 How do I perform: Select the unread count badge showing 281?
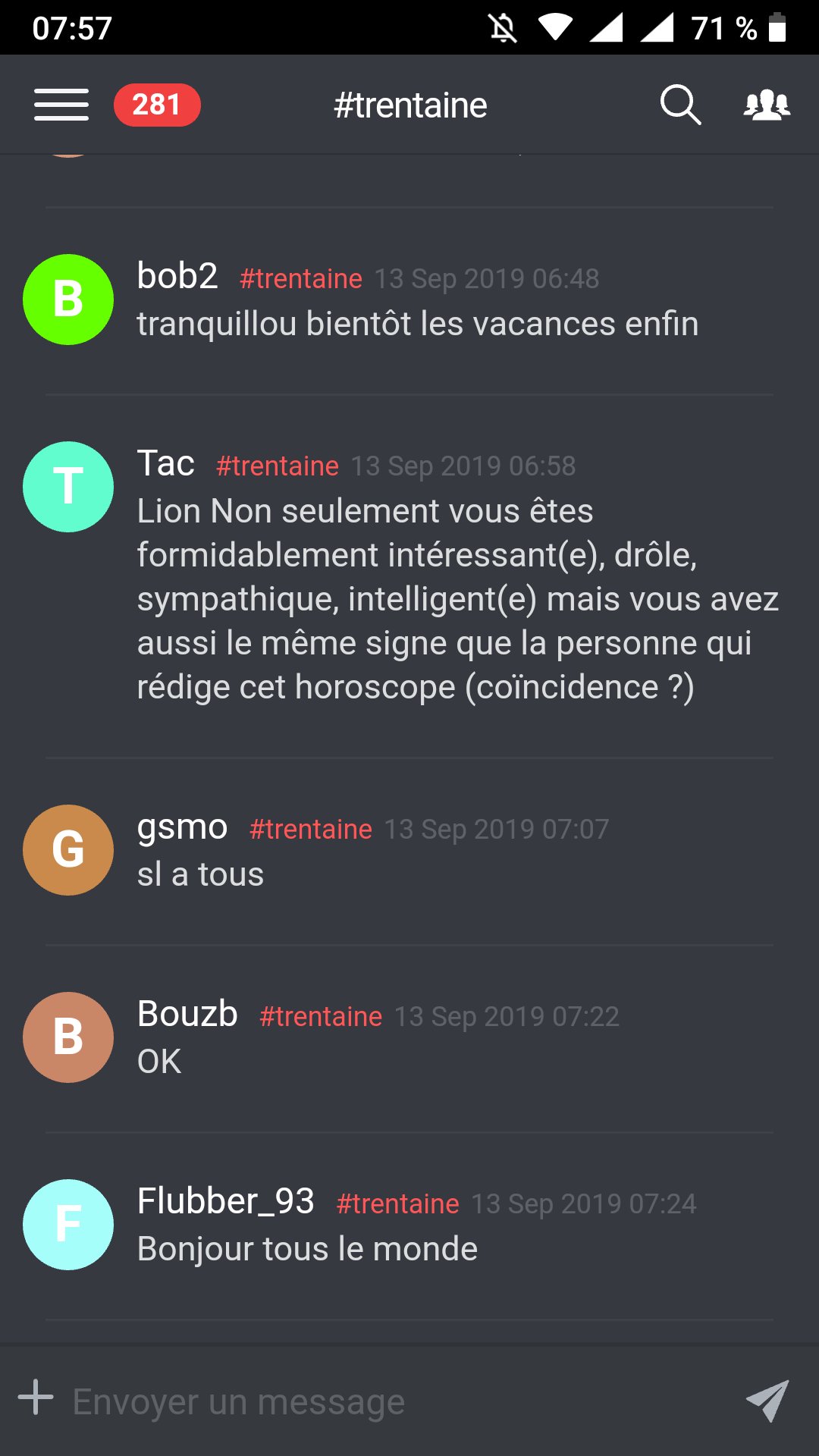[157, 104]
